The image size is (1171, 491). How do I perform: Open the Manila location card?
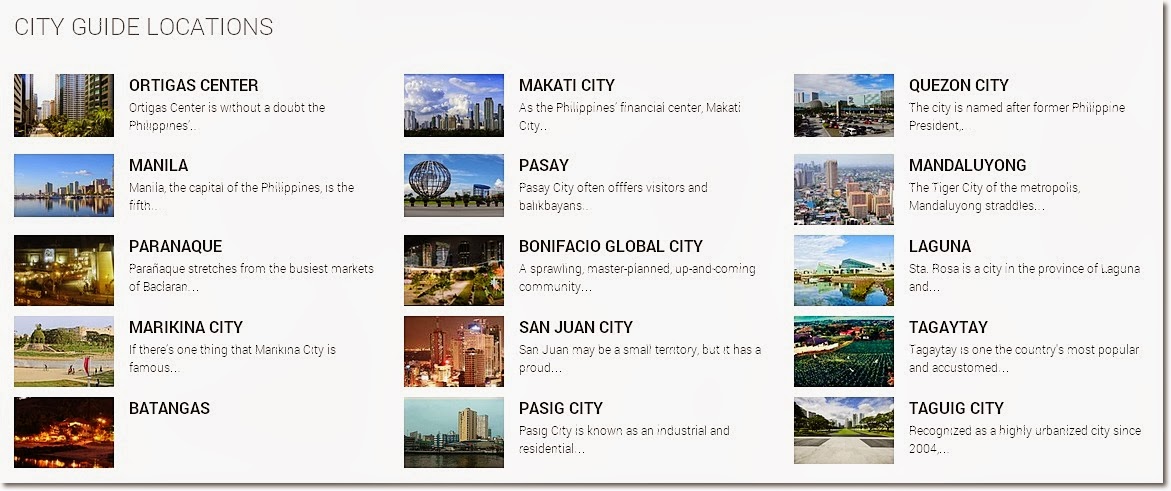158,166
